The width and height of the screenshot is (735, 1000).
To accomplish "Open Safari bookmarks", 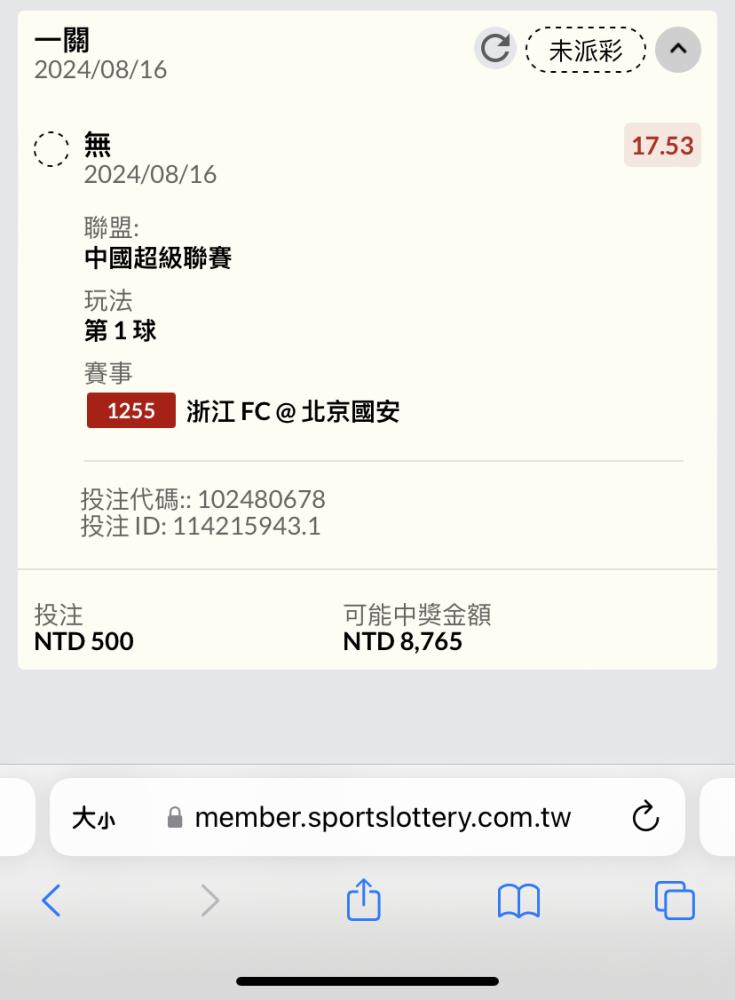I will pos(518,900).
